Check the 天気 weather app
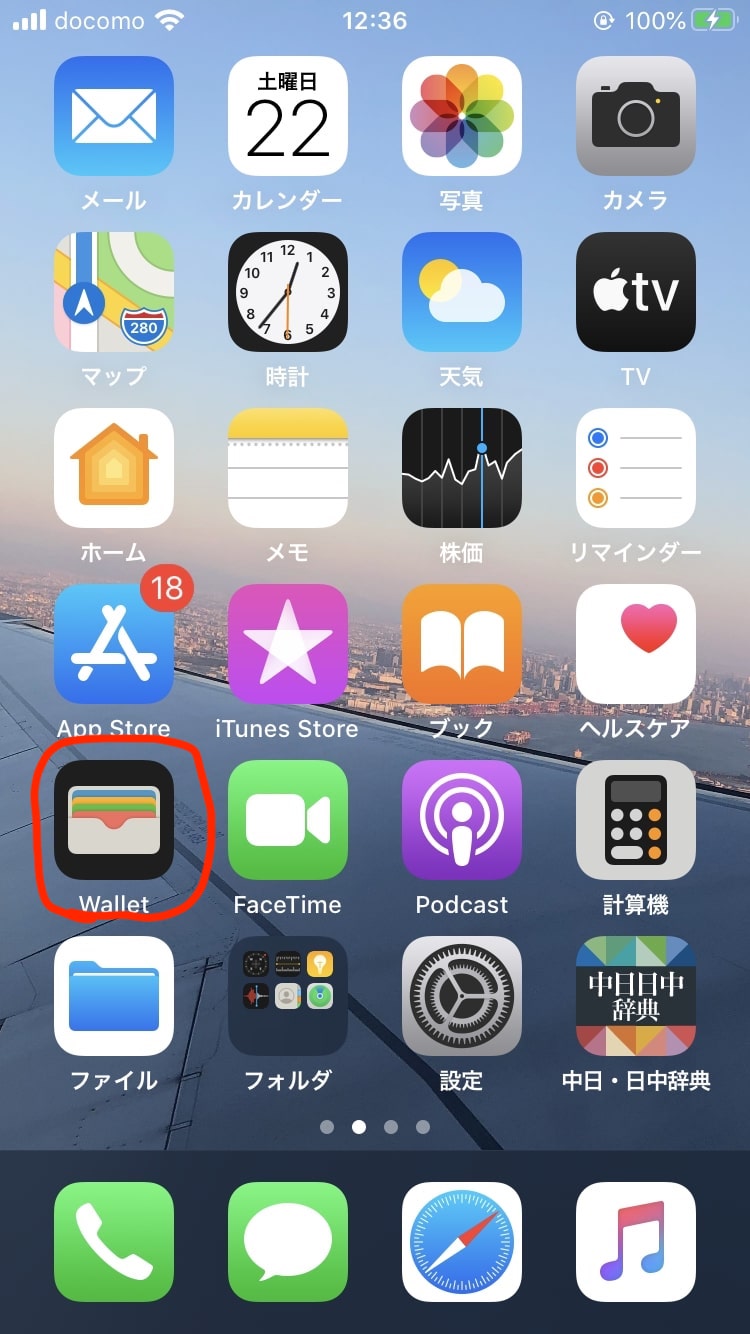This screenshot has width=750, height=1334. pyautogui.click(x=462, y=292)
